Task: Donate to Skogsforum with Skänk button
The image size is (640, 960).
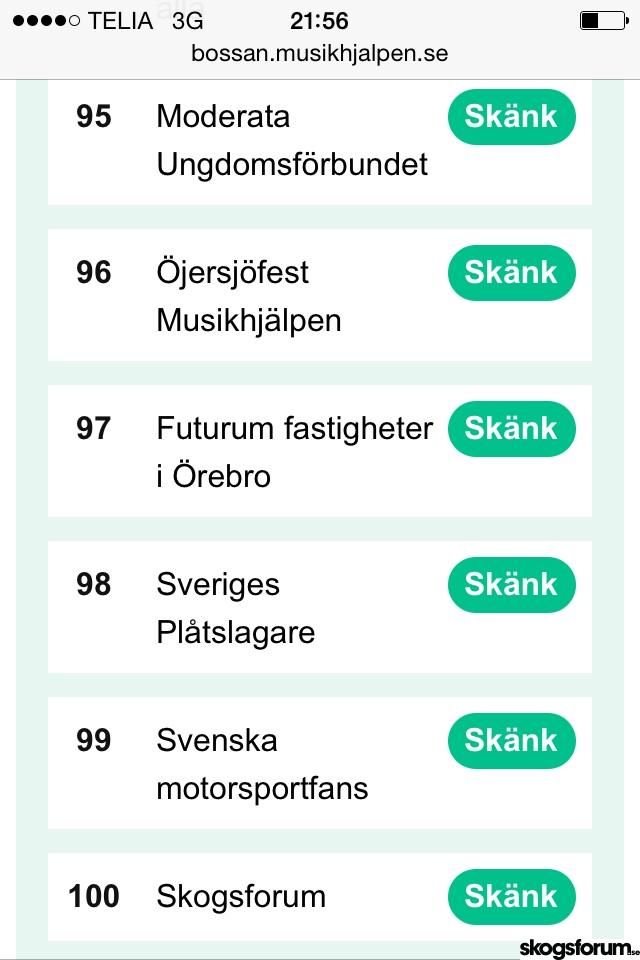Action: pyautogui.click(x=511, y=897)
